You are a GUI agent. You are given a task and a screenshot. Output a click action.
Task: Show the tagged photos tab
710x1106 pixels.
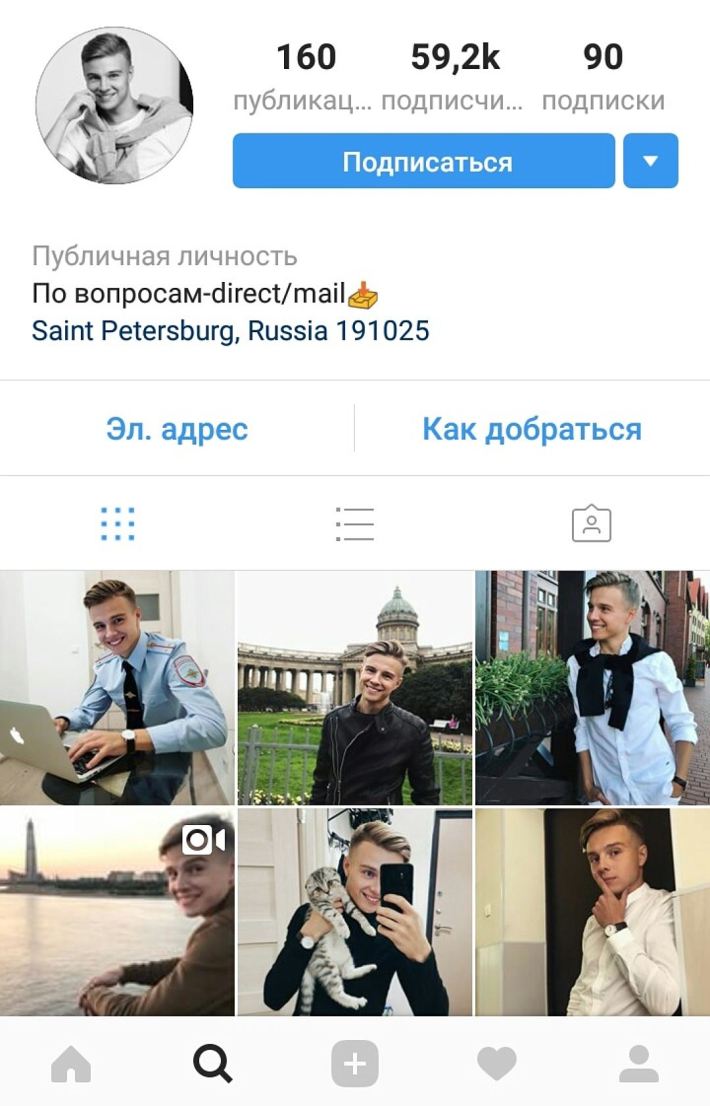point(591,523)
